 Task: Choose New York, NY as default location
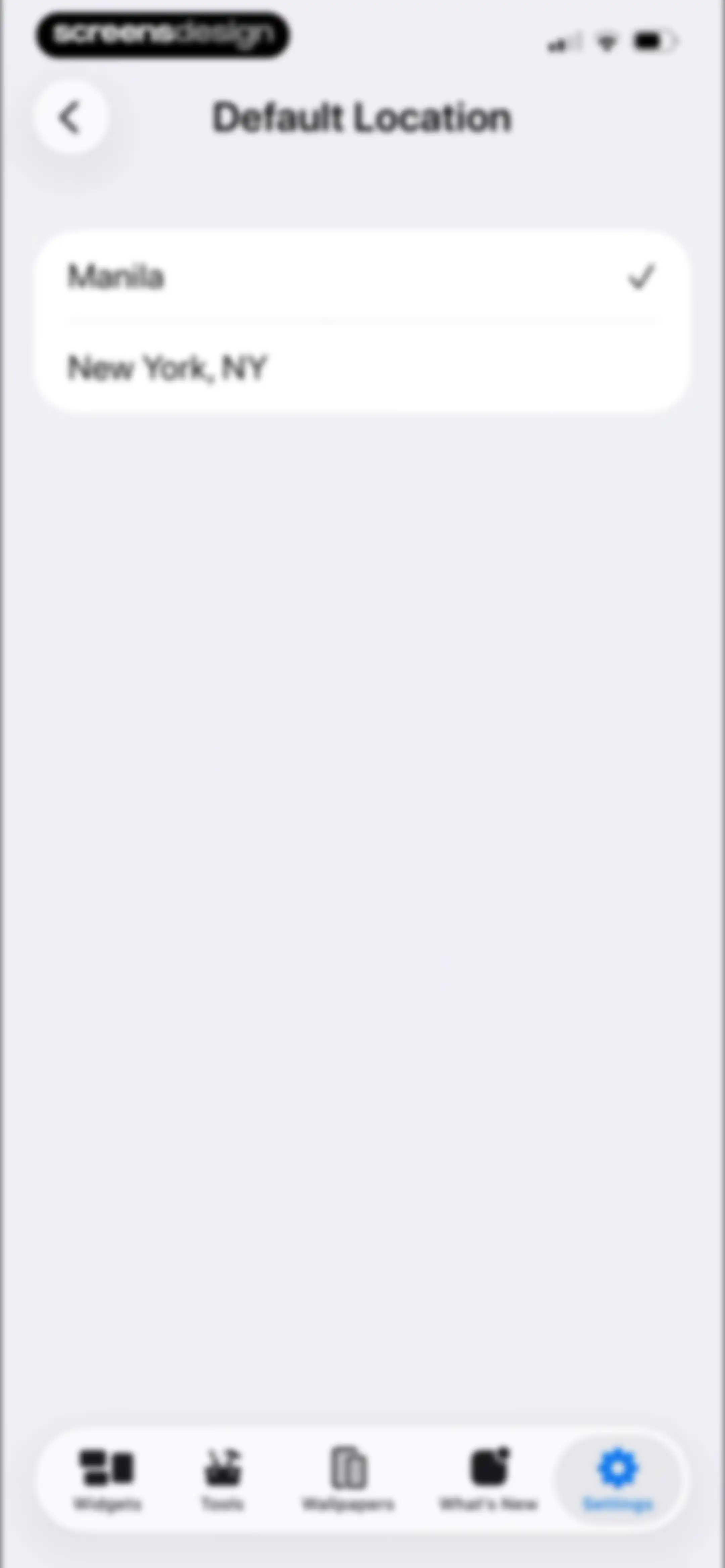click(362, 367)
